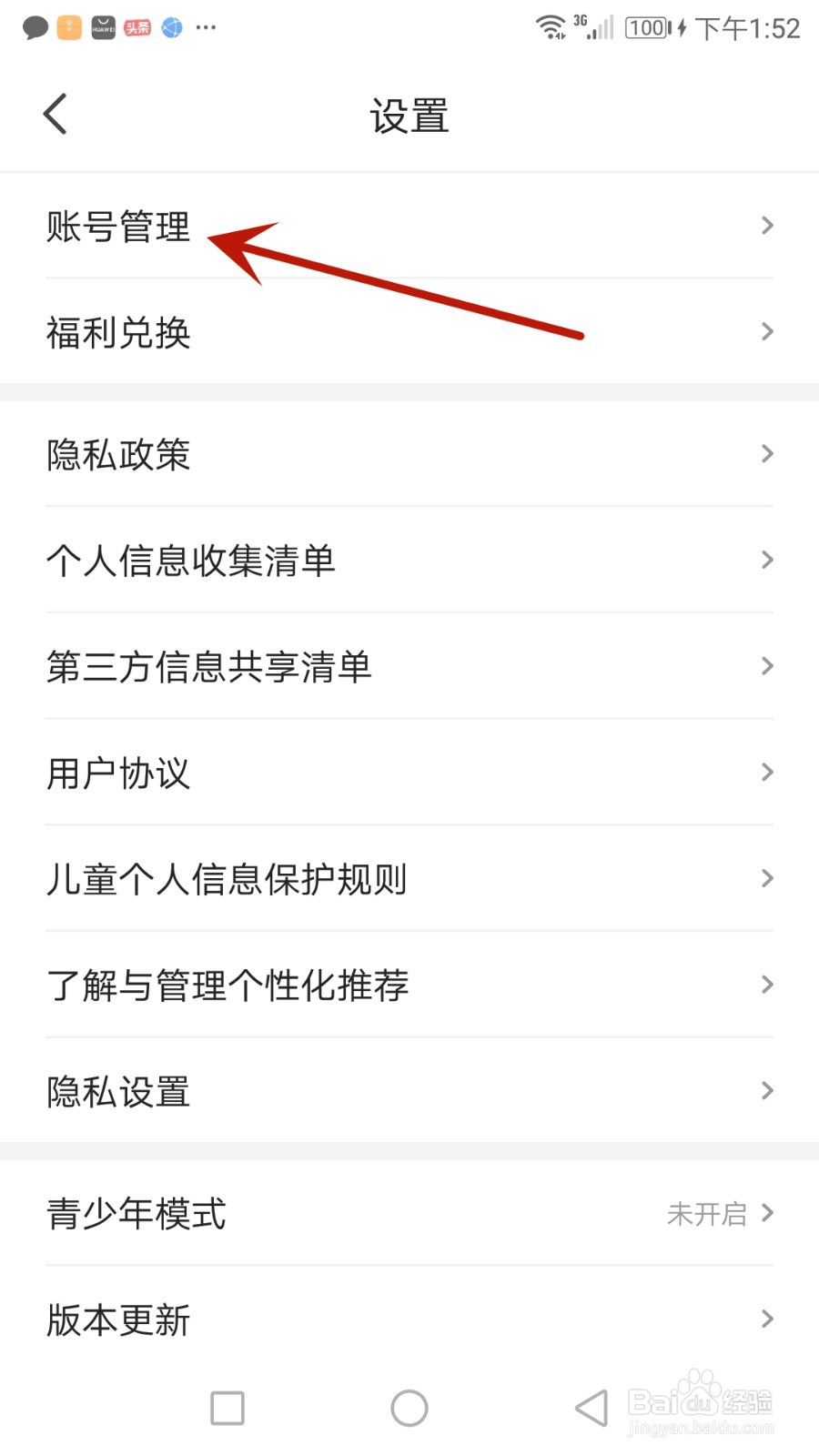819x1456 pixels.
Task: Tap the recent apps square navigation button
Action: 227,1408
